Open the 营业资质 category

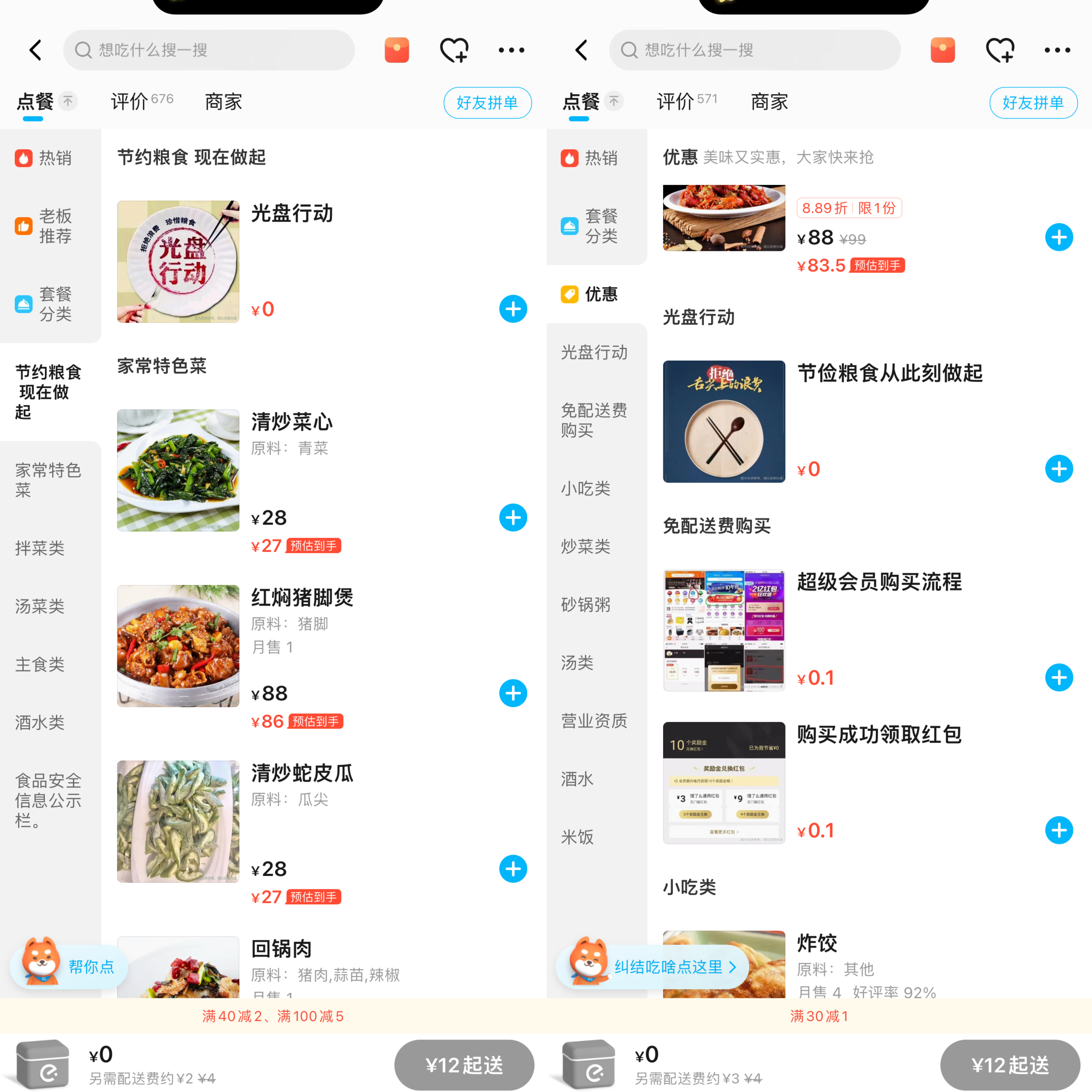pyautogui.click(x=593, y=721)
